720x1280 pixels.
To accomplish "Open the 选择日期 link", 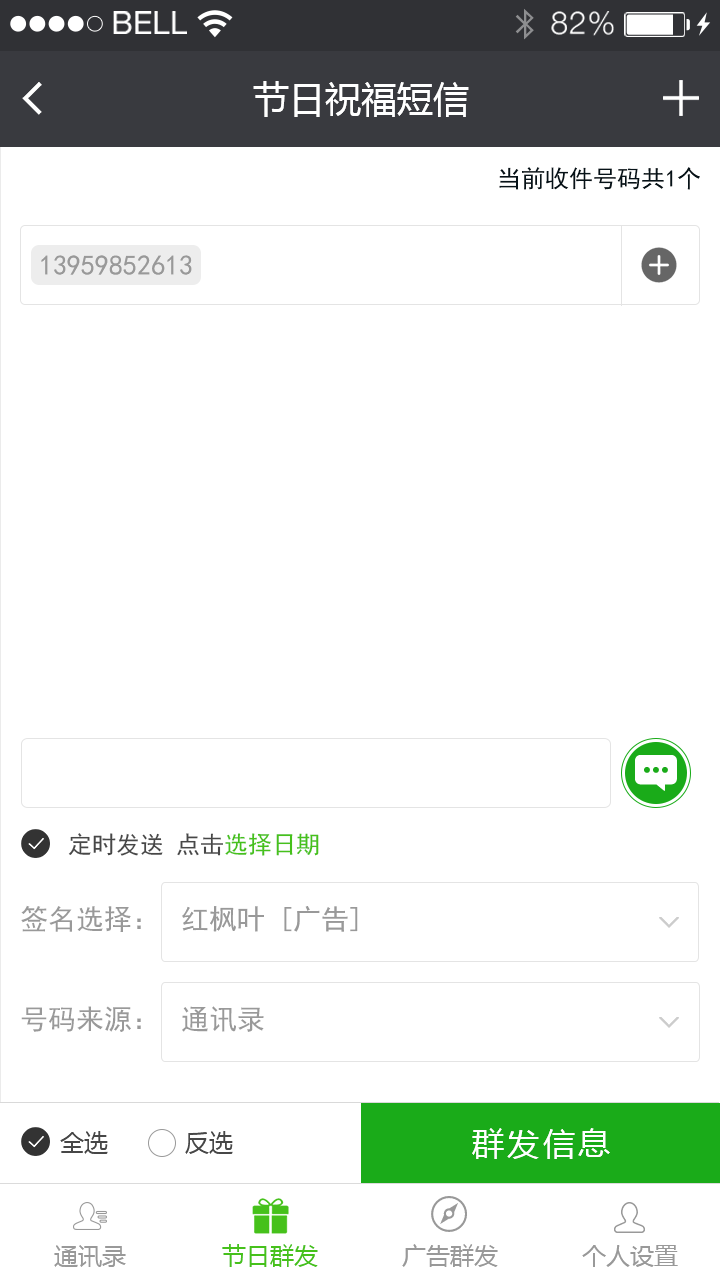I will [272, 845].
